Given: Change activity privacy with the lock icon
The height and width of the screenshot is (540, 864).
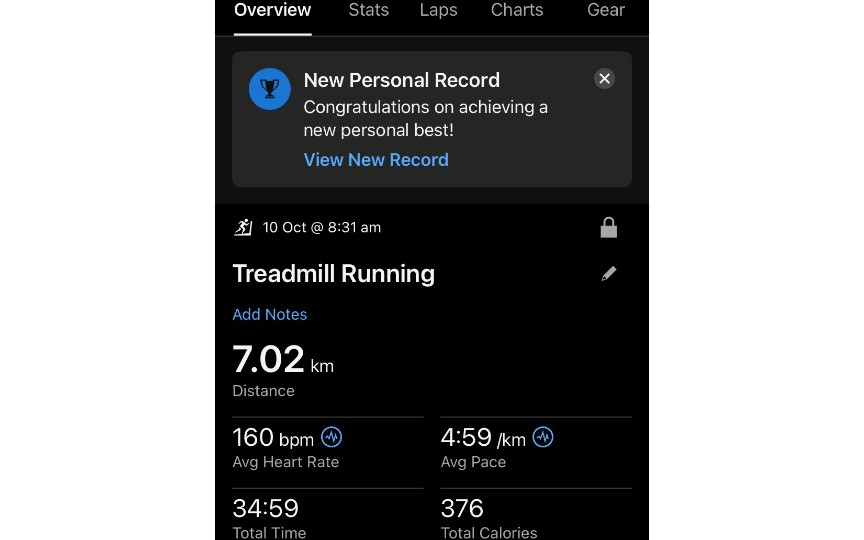Looking at the screenshot, I should click(x=608, y=228).
